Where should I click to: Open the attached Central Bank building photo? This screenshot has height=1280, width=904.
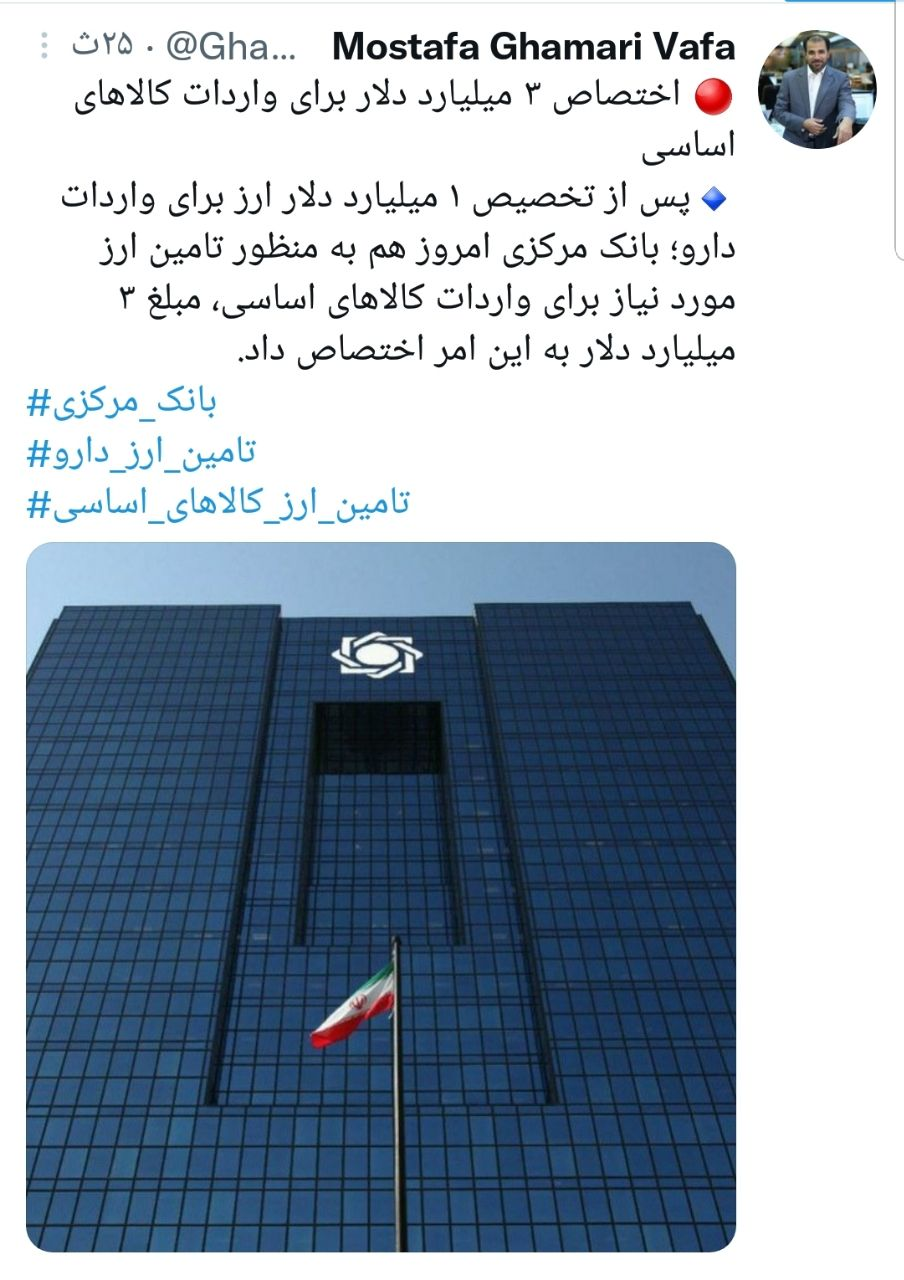pyautogui.click(x=380, y=895)
